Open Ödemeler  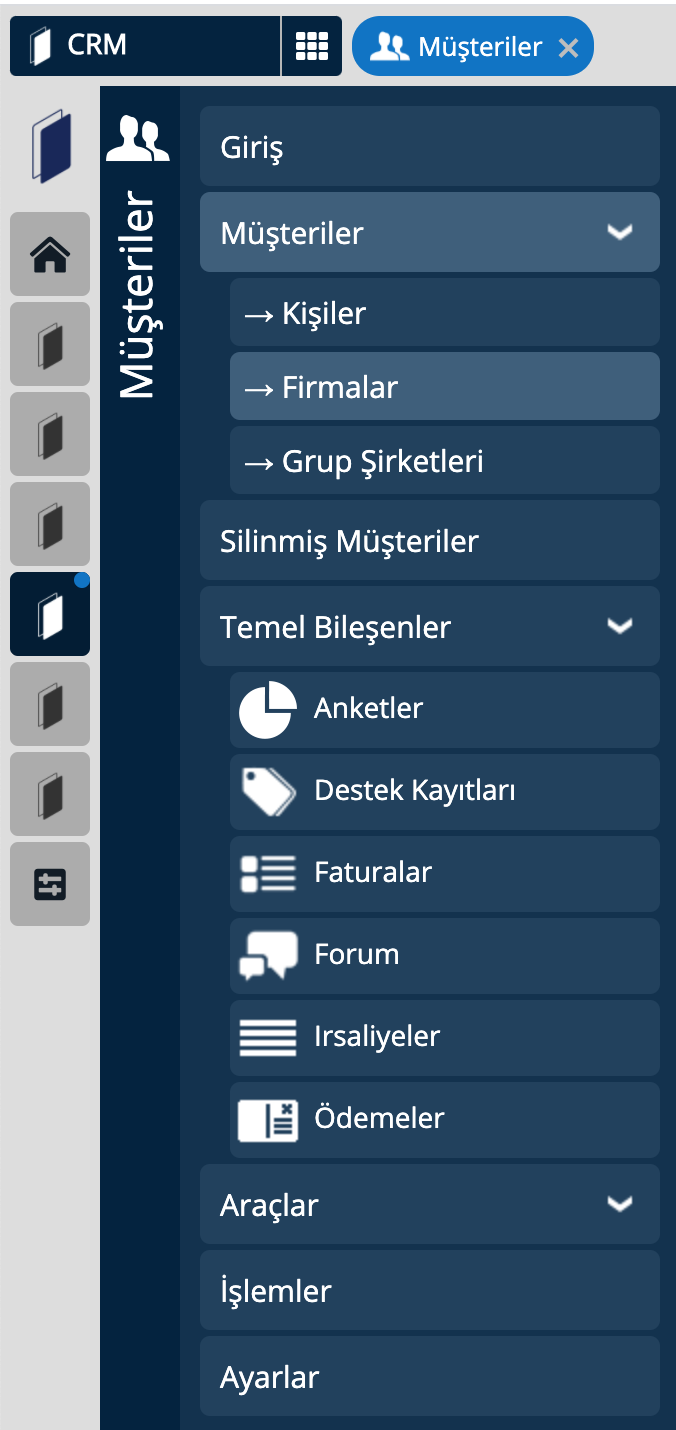(445, 1120)
